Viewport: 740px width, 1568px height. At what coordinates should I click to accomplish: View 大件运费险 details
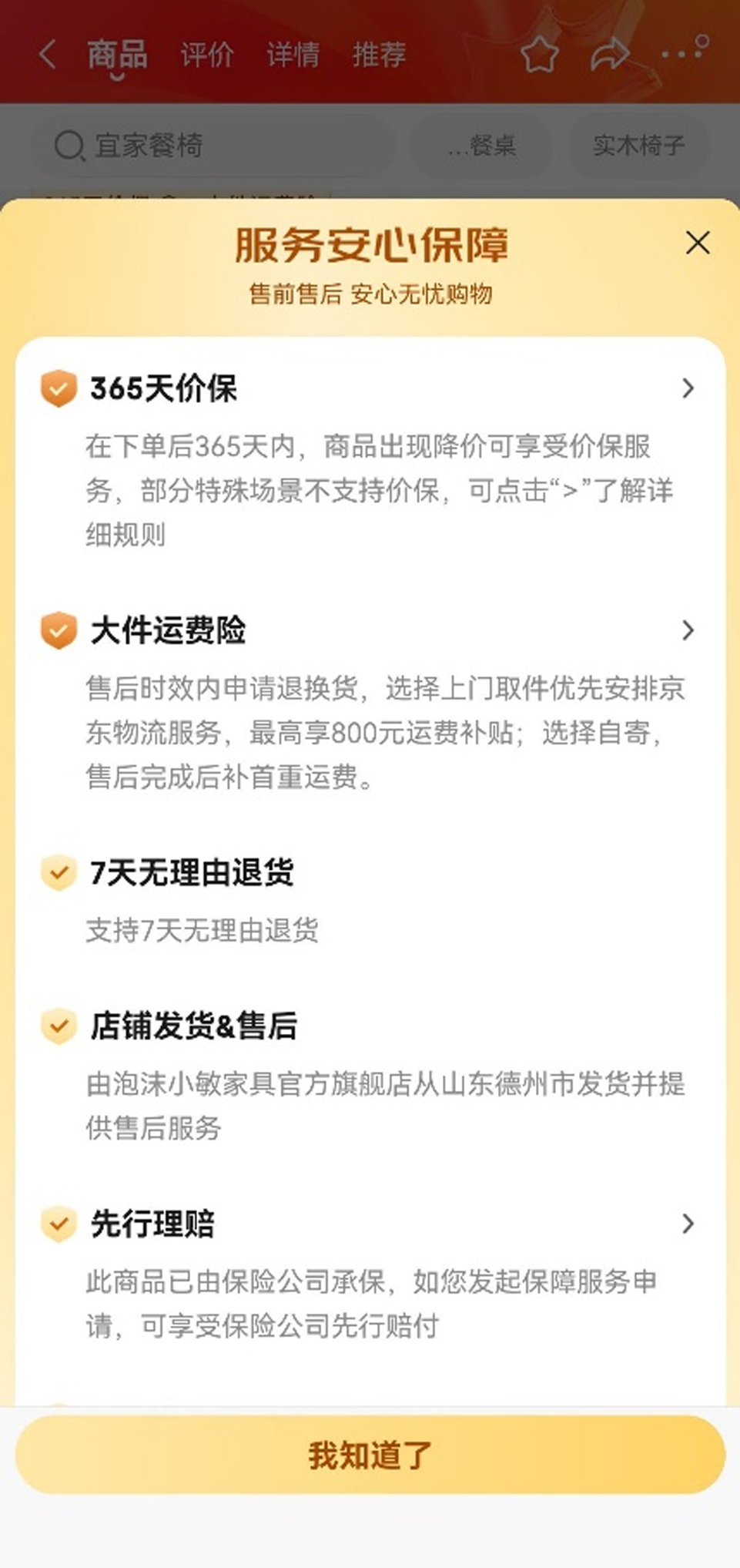pos(688,630)
